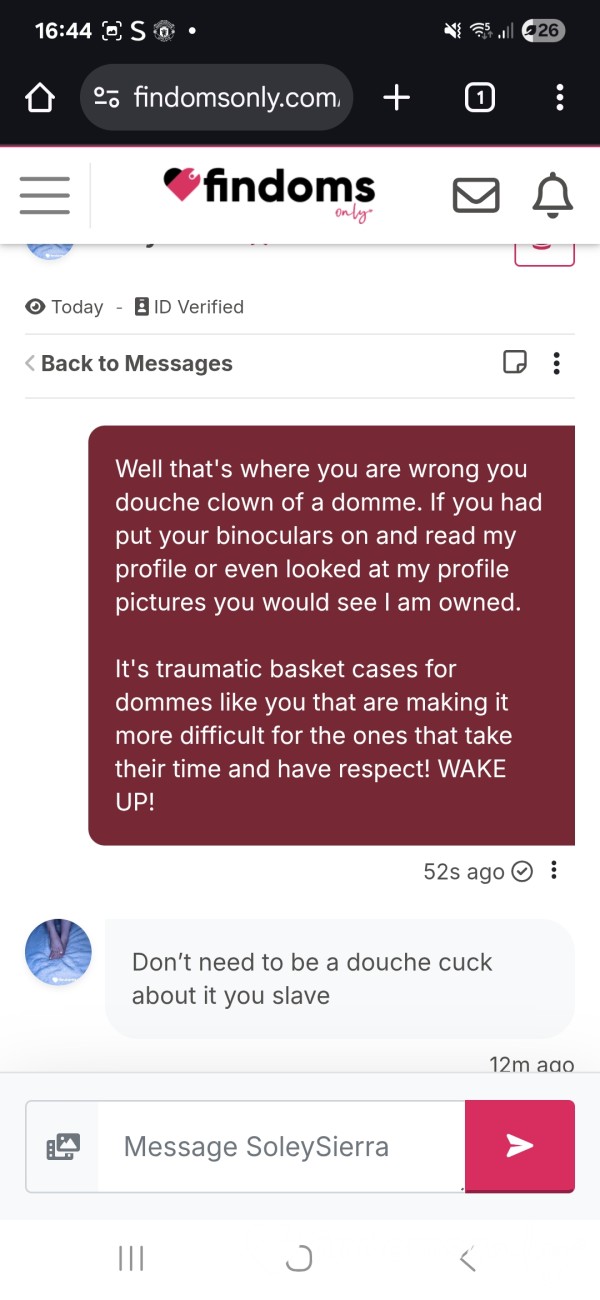
Task: Go back to Messages
Action: [129, 364]
